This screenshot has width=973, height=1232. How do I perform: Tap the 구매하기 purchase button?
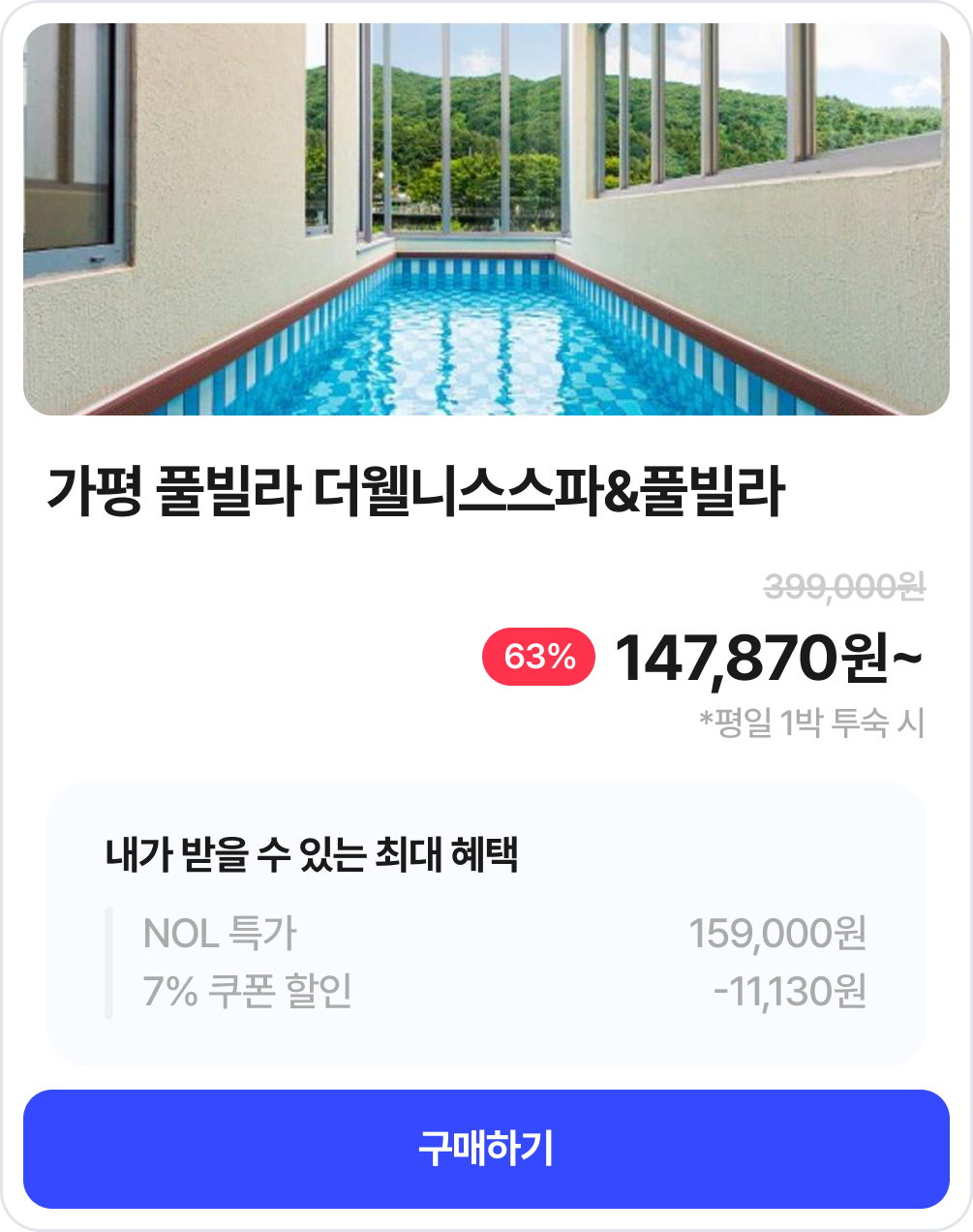486,1149
